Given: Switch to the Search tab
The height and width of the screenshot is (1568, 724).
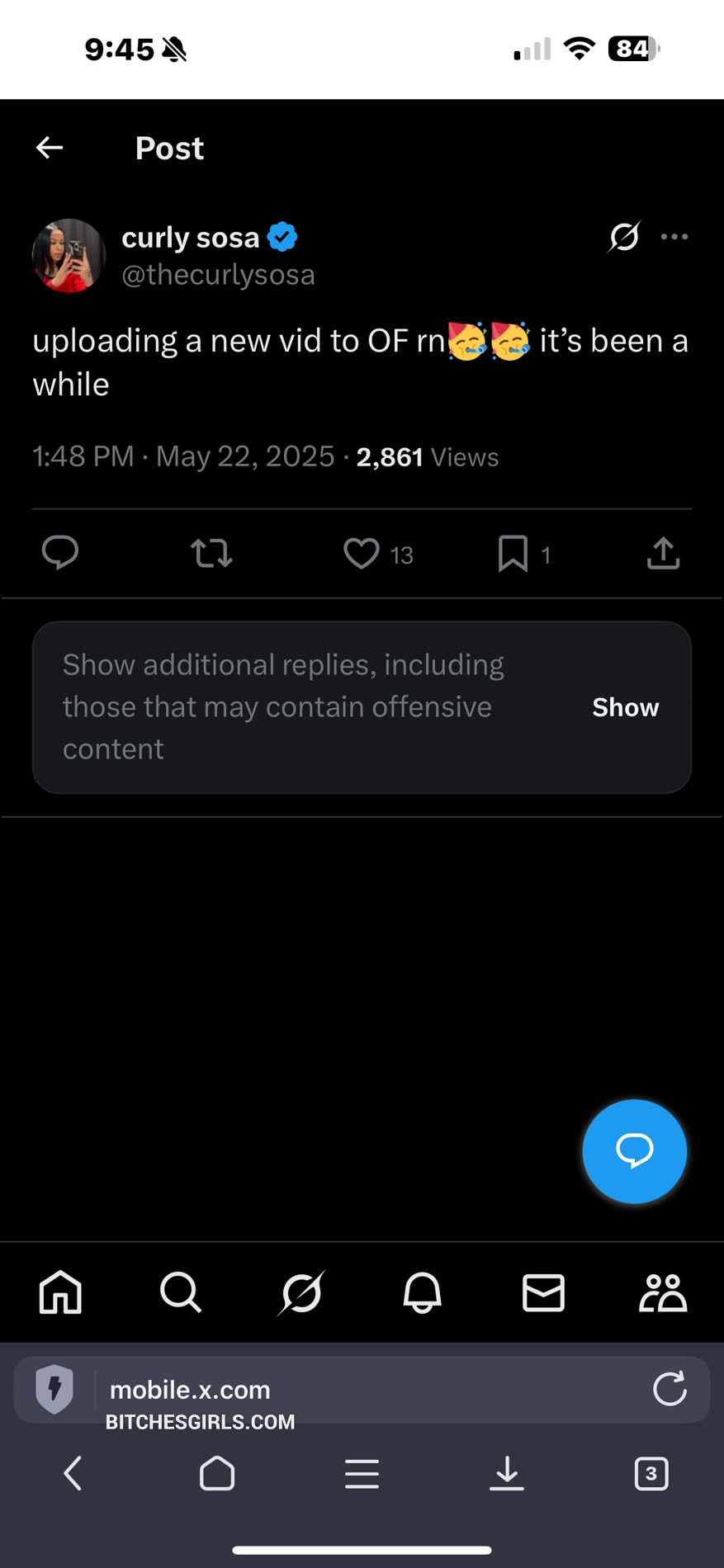Looking at the screenshot, I should click(x=181, y=1292).
